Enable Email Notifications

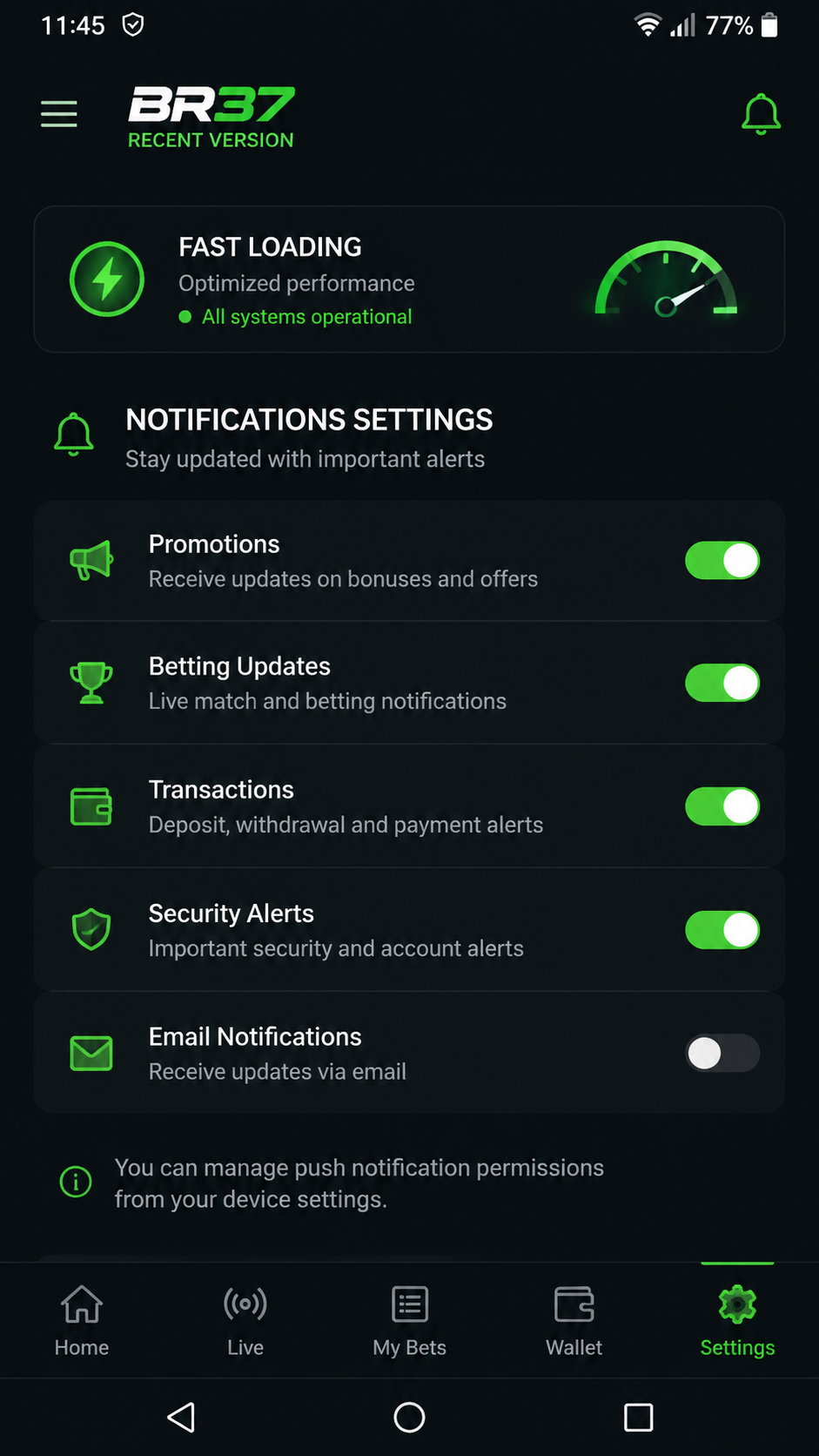(722, 1054)
